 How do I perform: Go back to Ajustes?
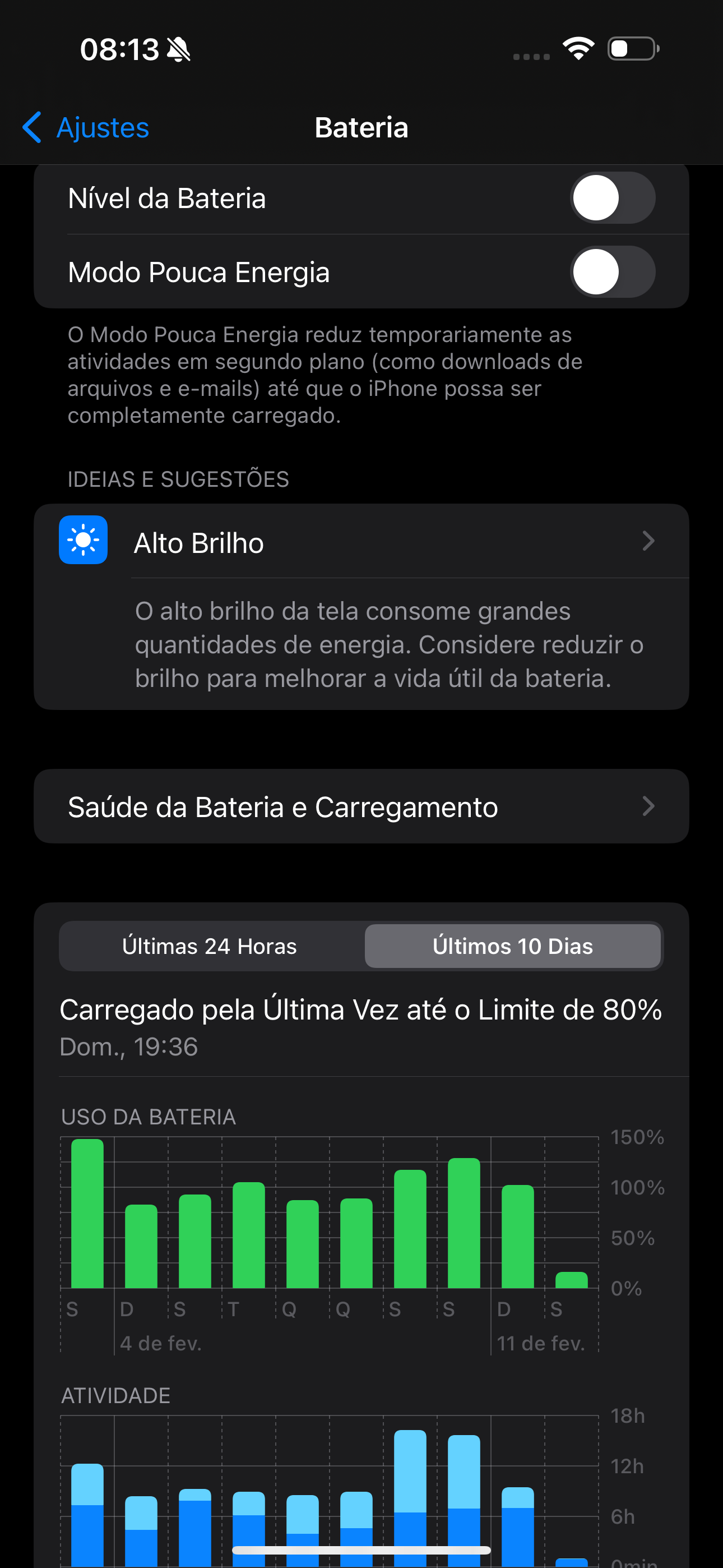coord(86,128)
